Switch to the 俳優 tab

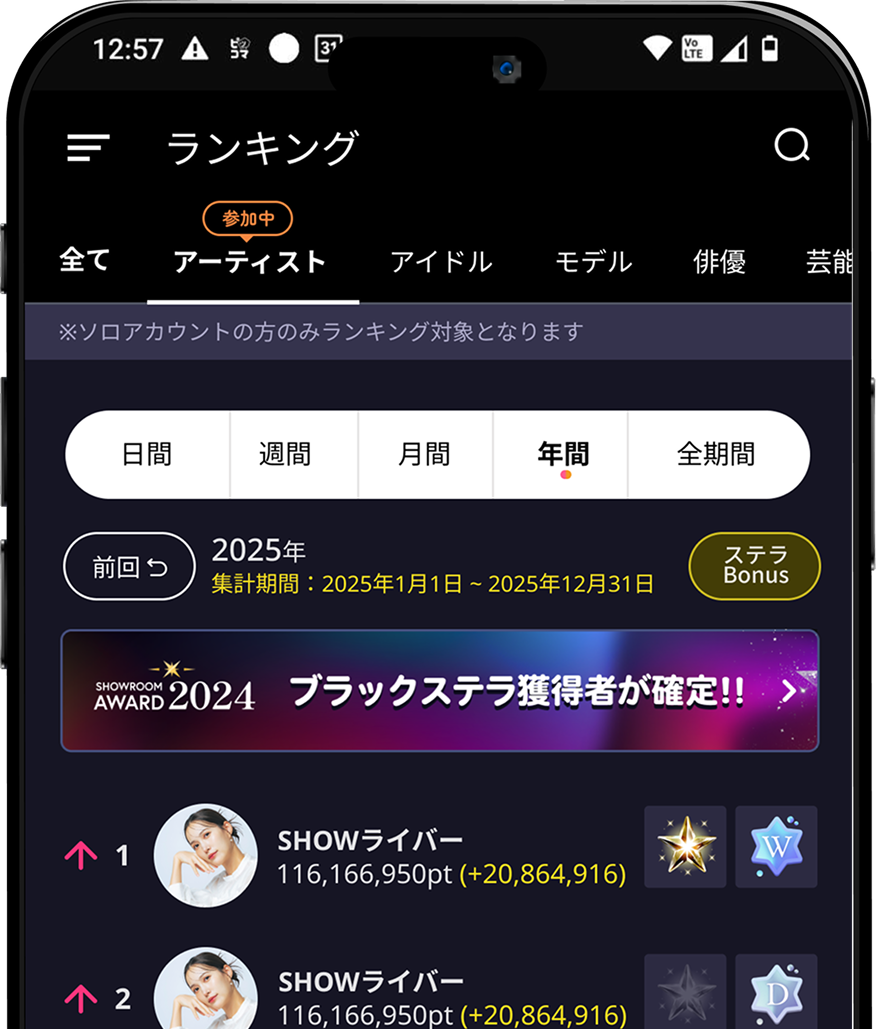point(719,262)
